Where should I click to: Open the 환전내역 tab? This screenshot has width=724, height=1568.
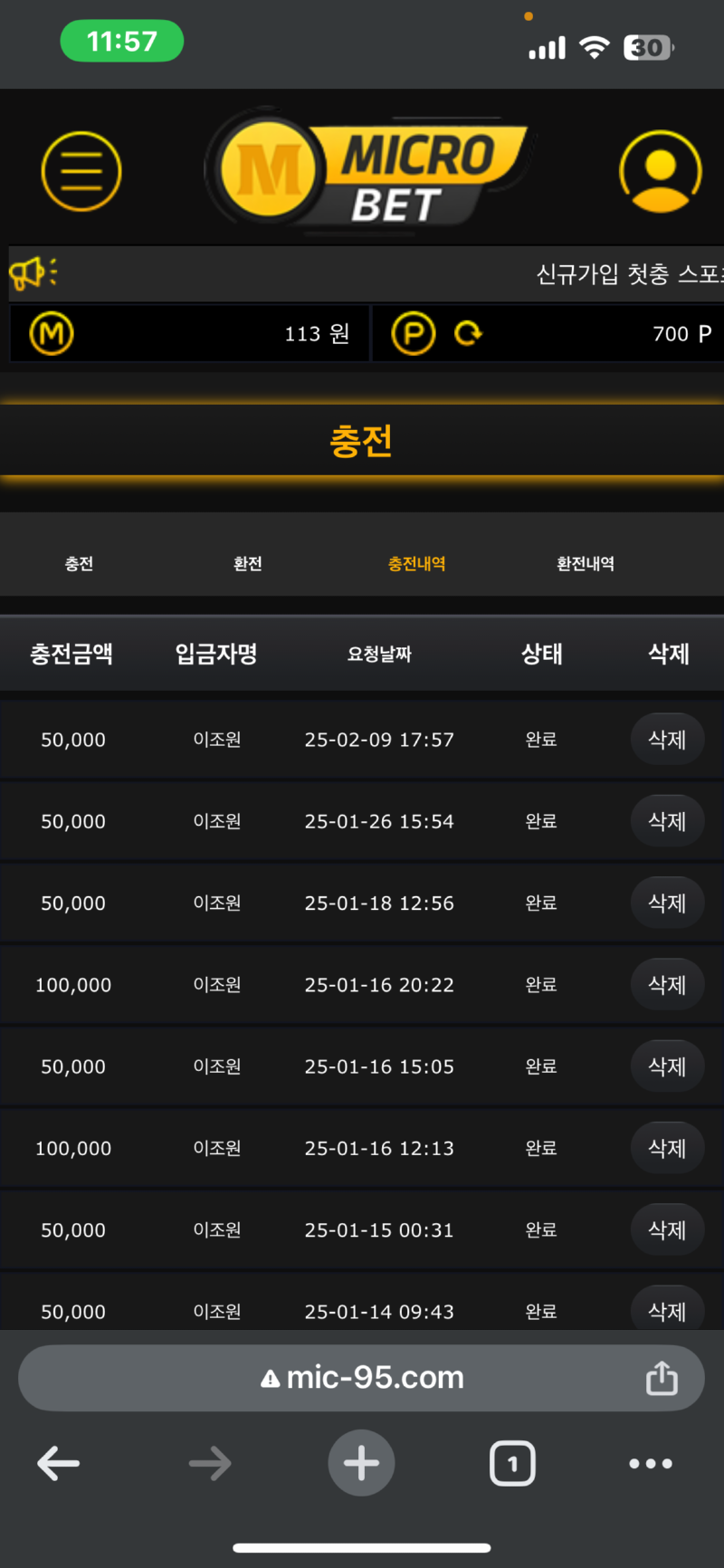click(x=586, y=563)
